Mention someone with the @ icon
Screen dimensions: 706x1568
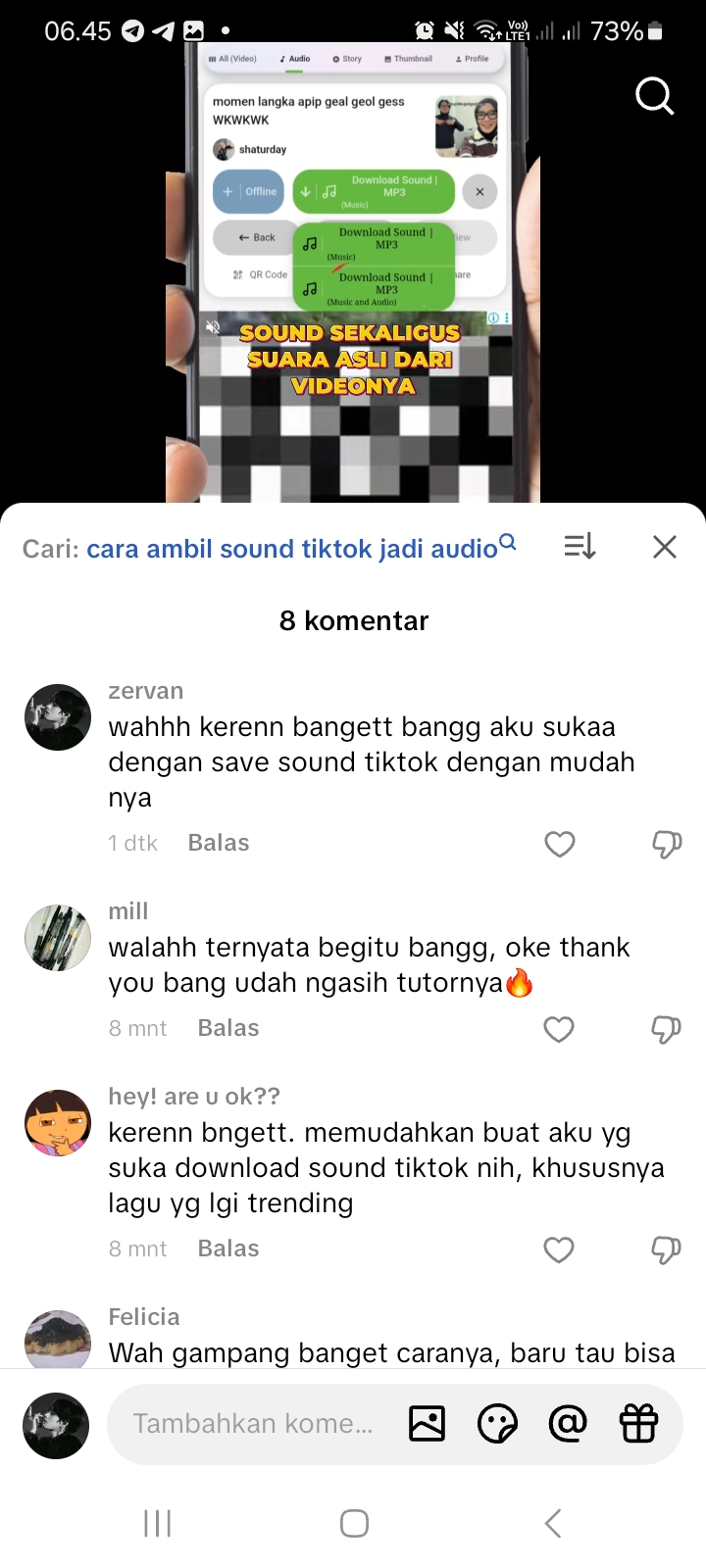[x=568, y=1424]
